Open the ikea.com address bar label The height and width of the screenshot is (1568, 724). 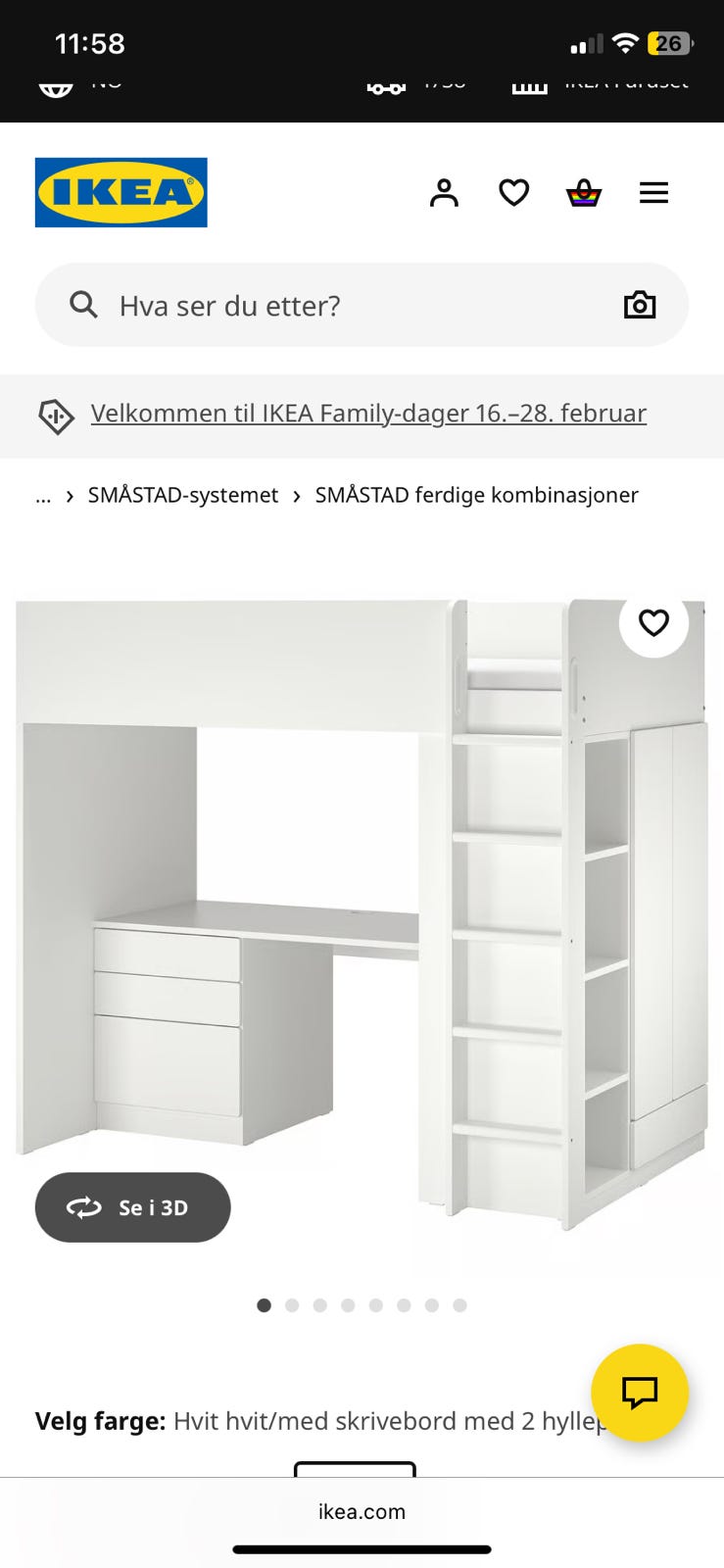362,1511
